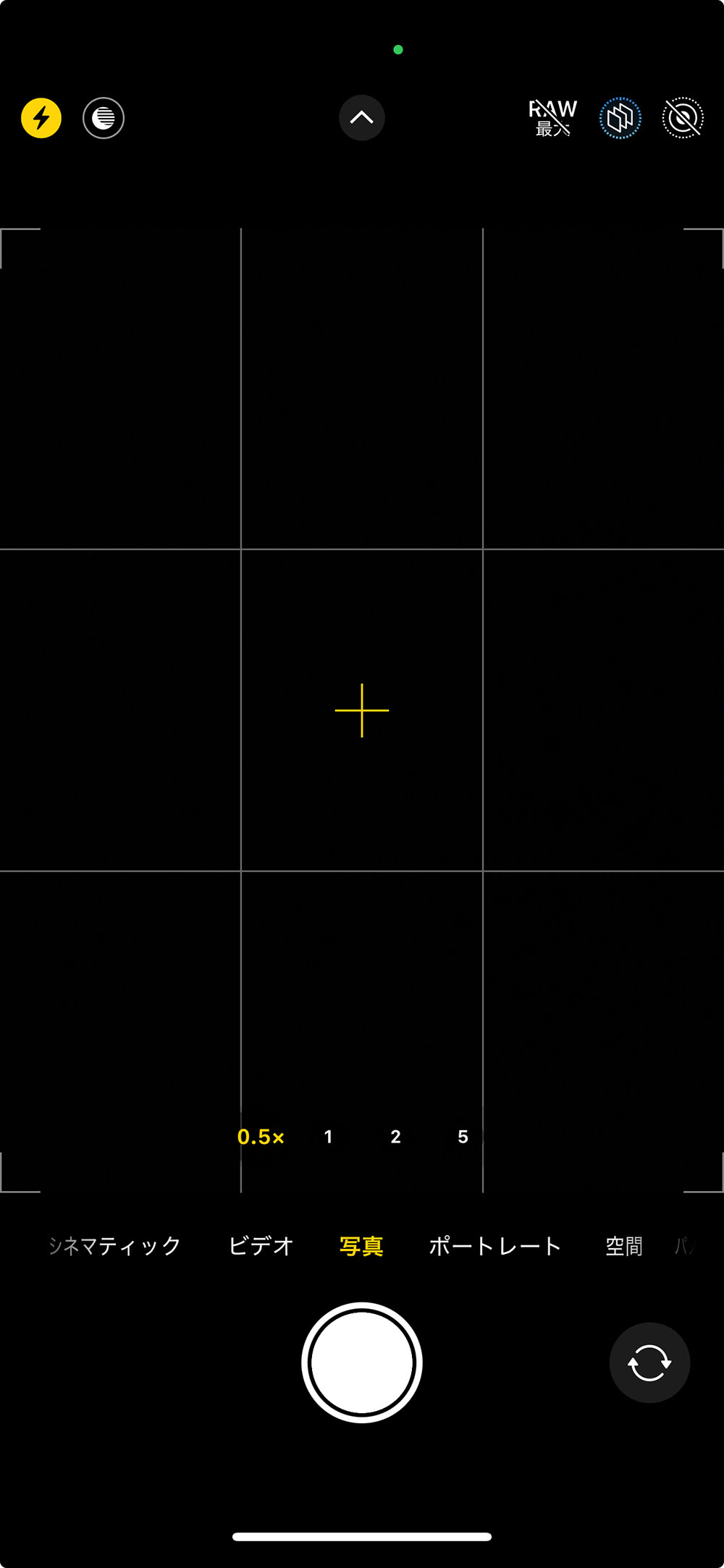
Task: Switch to 2× zoom
Action: point(395,1137)
